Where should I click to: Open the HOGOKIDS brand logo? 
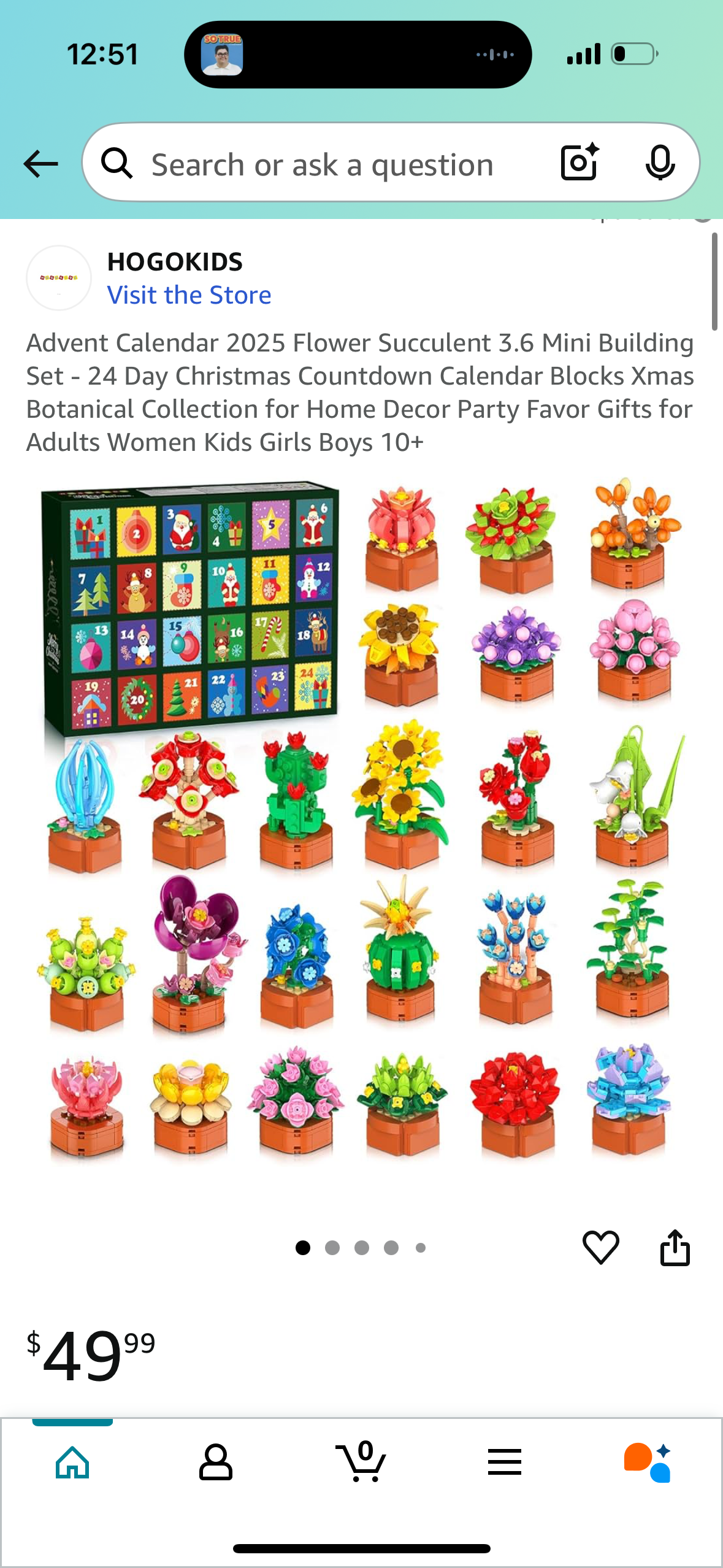click(59, 278)
